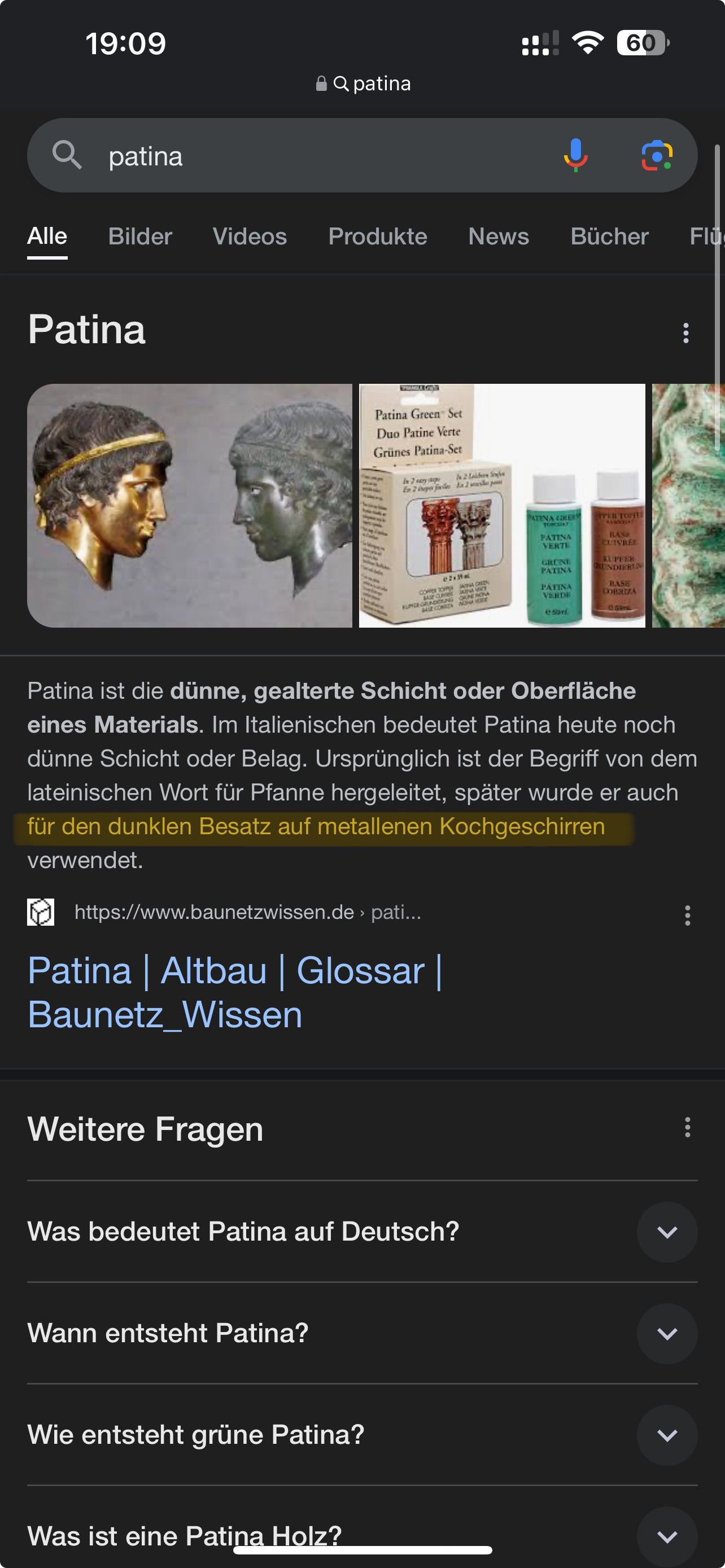The image size is (725, 1568).
Task: Open options menu beside the Patina heading
Action: [686, 333]
